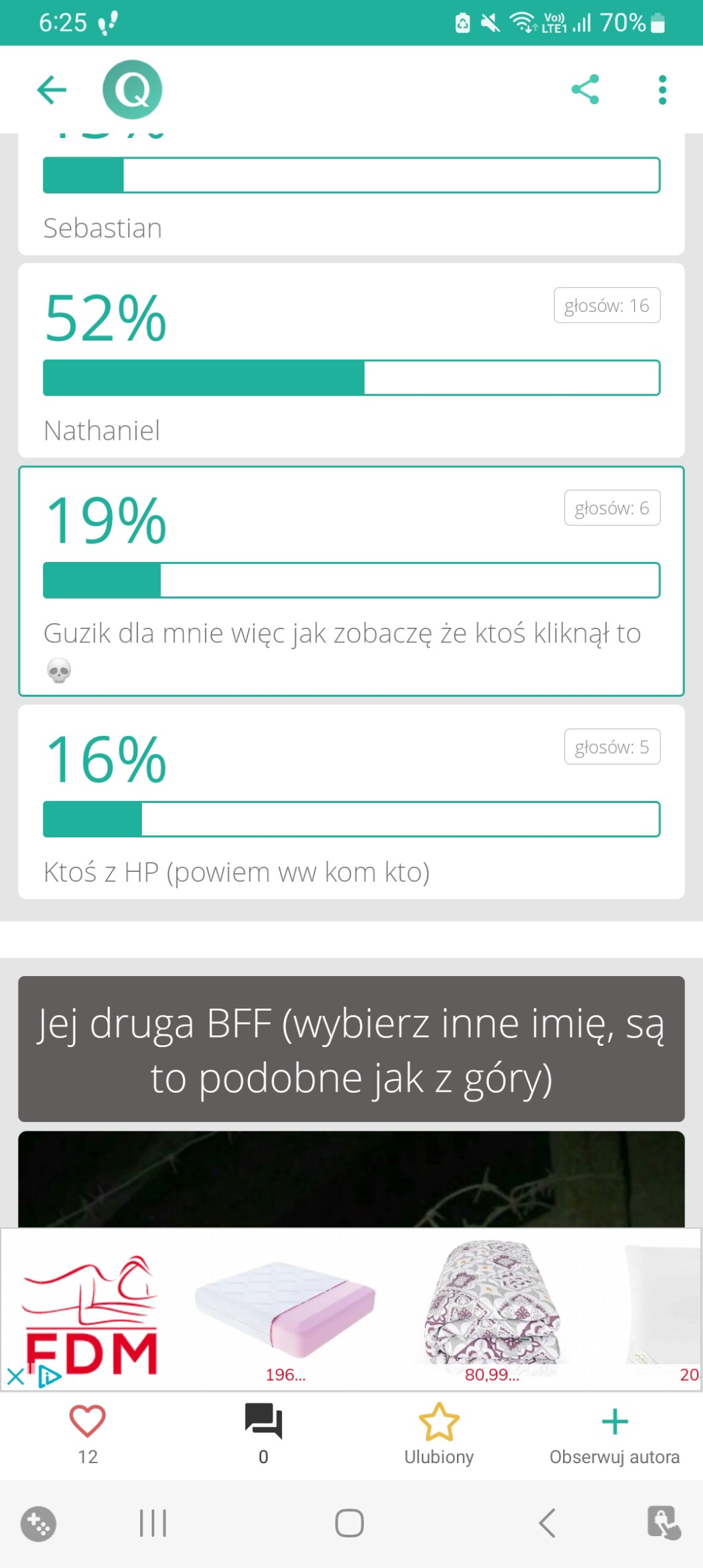Close the ad with X icon
Viewport: 703px width, 1568px height.
[15, 1376]
